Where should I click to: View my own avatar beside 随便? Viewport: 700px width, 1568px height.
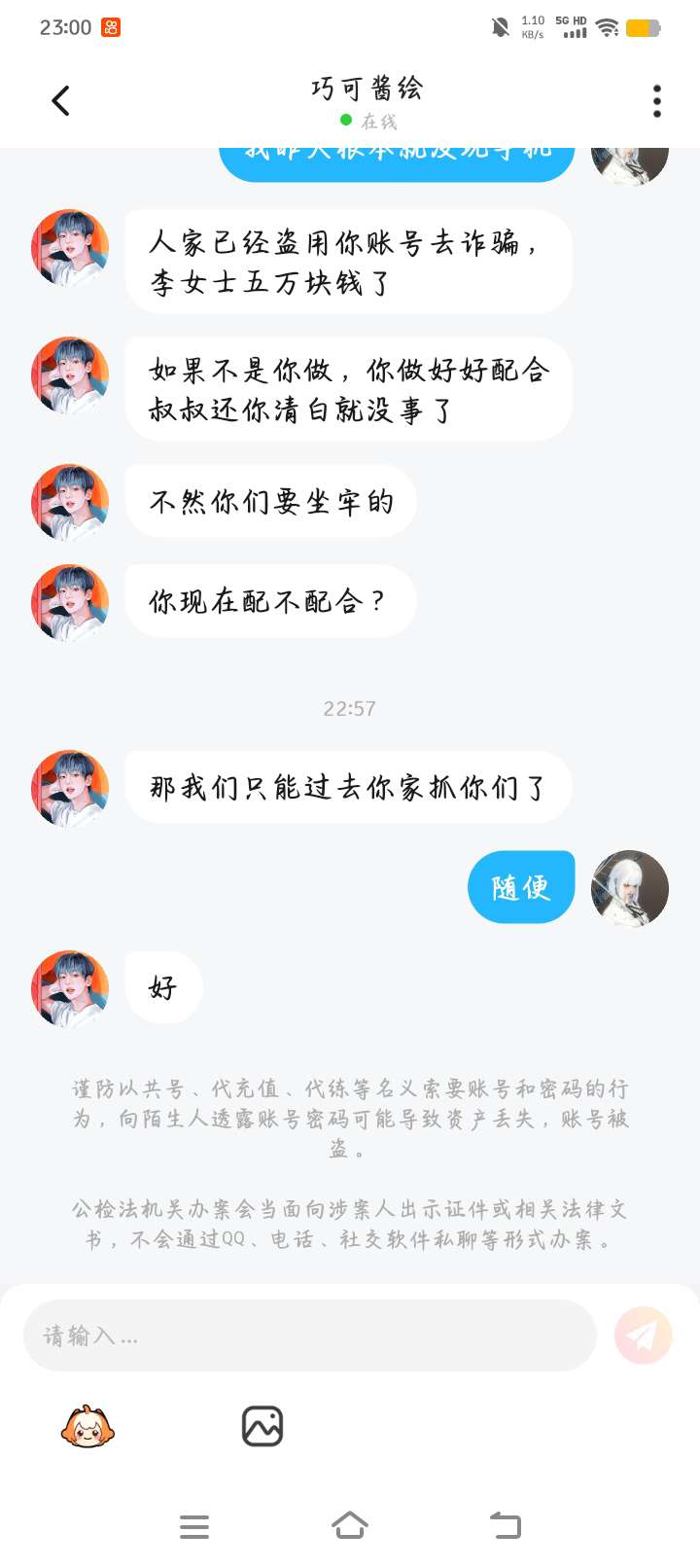(630, 887)
